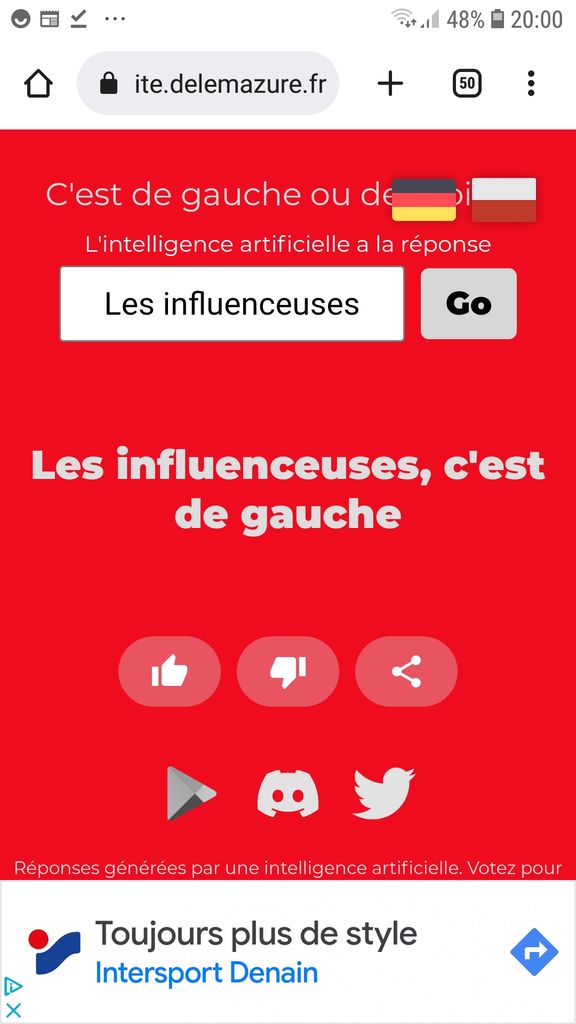Give the answer a thumbs down
Viewport: 576px width, 1024px height.
pos(288,671)
